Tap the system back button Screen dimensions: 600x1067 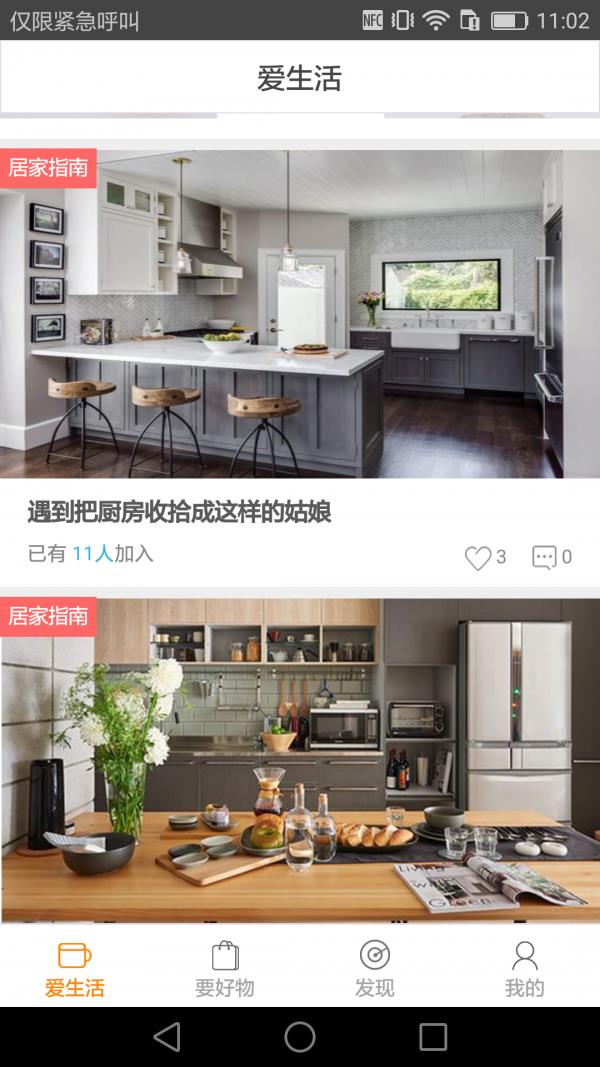coord(167,1037)
